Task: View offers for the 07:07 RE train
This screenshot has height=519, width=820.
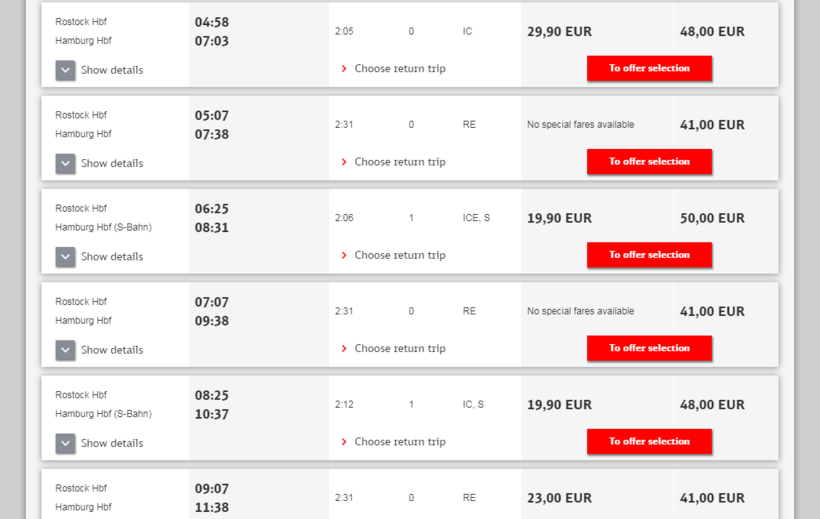Action: (649, 348)
